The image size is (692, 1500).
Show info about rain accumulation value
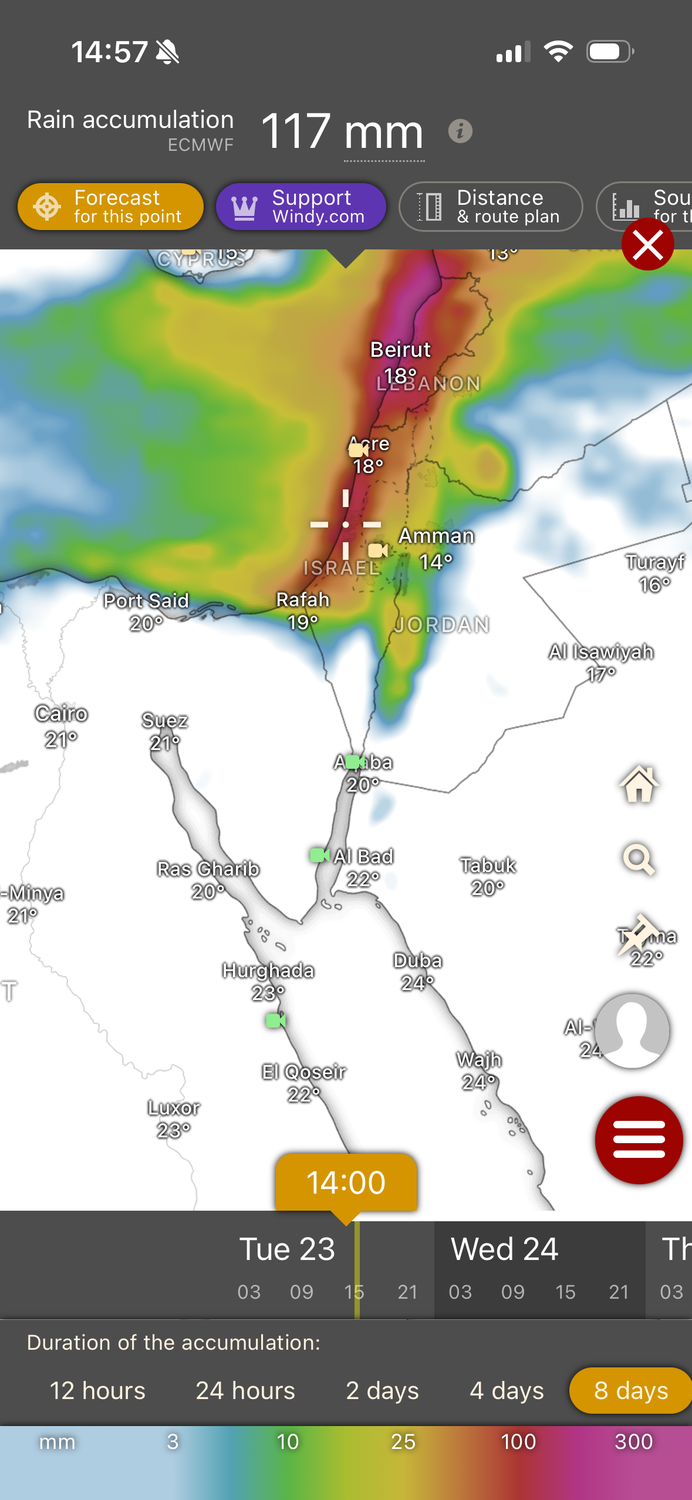pyautogui.click(x=460, y=131)
